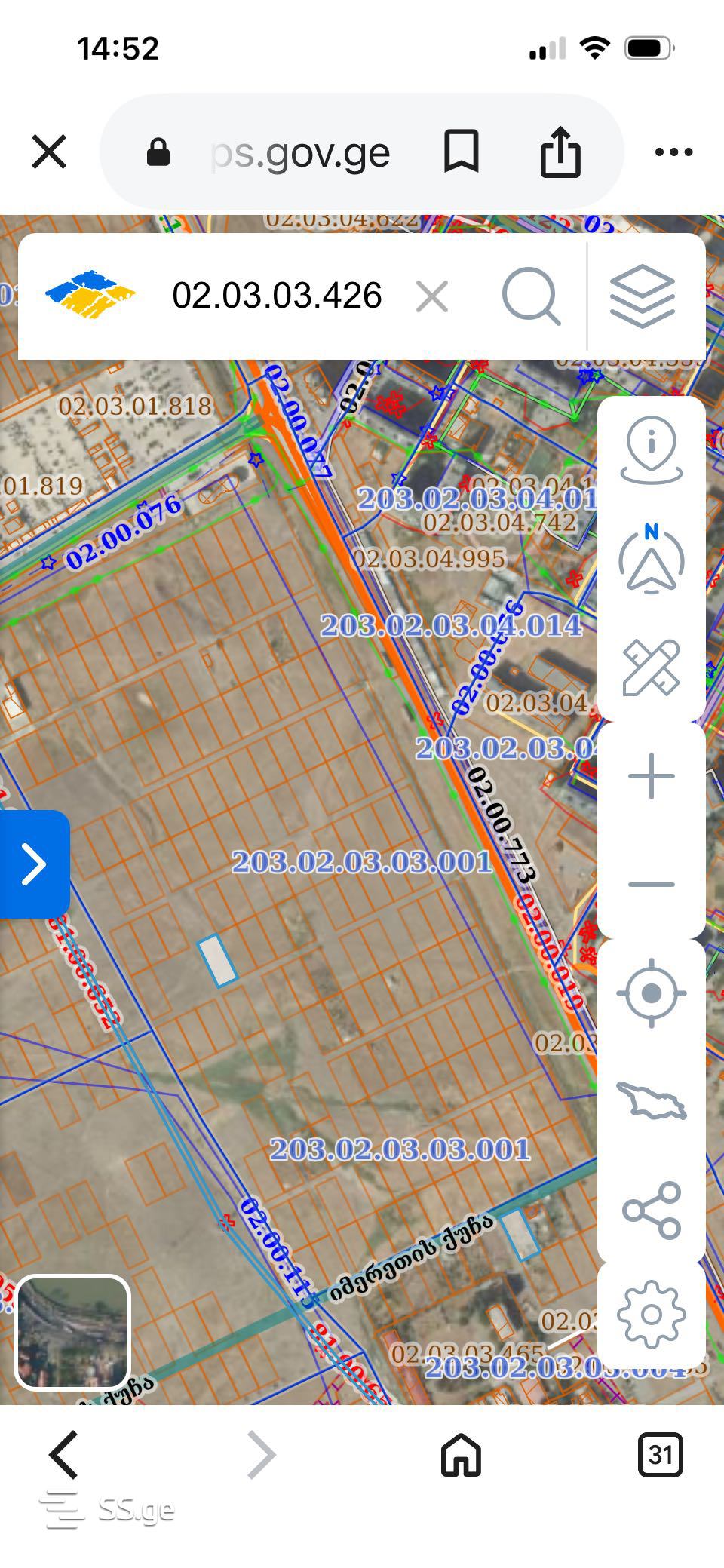Open map settings gear
This screenshot has height=1568, width=724.
(652, 1315)
